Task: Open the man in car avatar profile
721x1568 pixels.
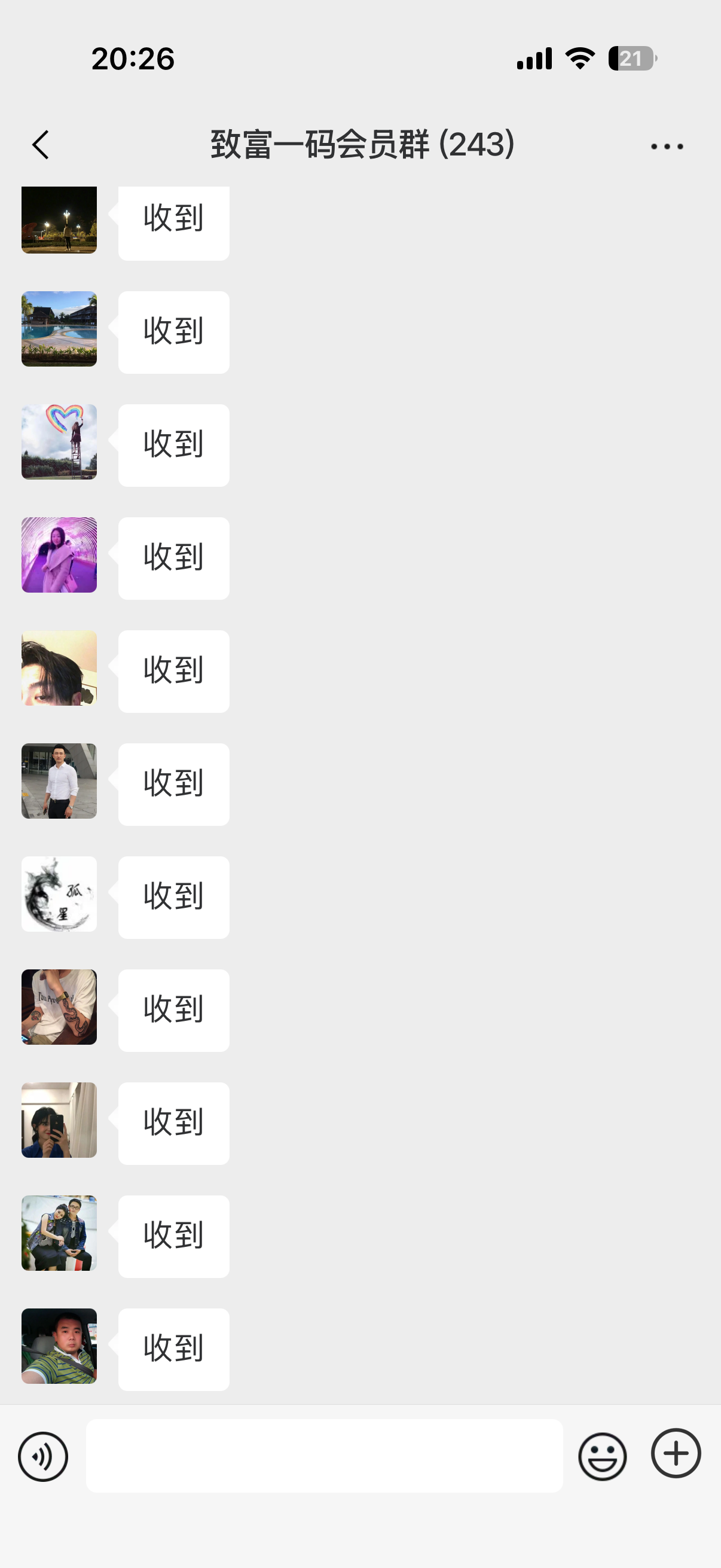Action: click(x=59, y=1347)
